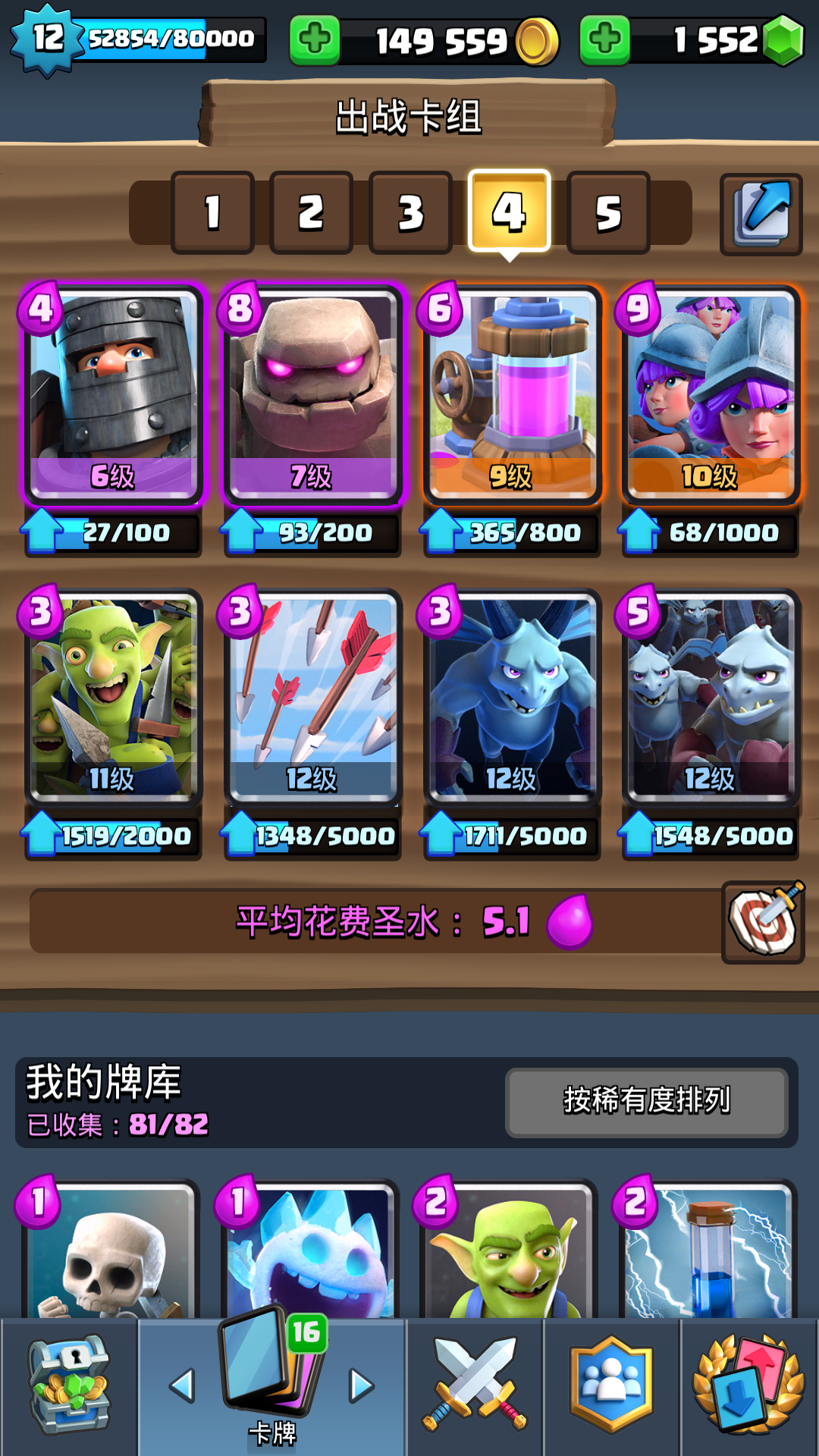Switch to deck slot 2
Screen dimensions: 819x1456
311,212
